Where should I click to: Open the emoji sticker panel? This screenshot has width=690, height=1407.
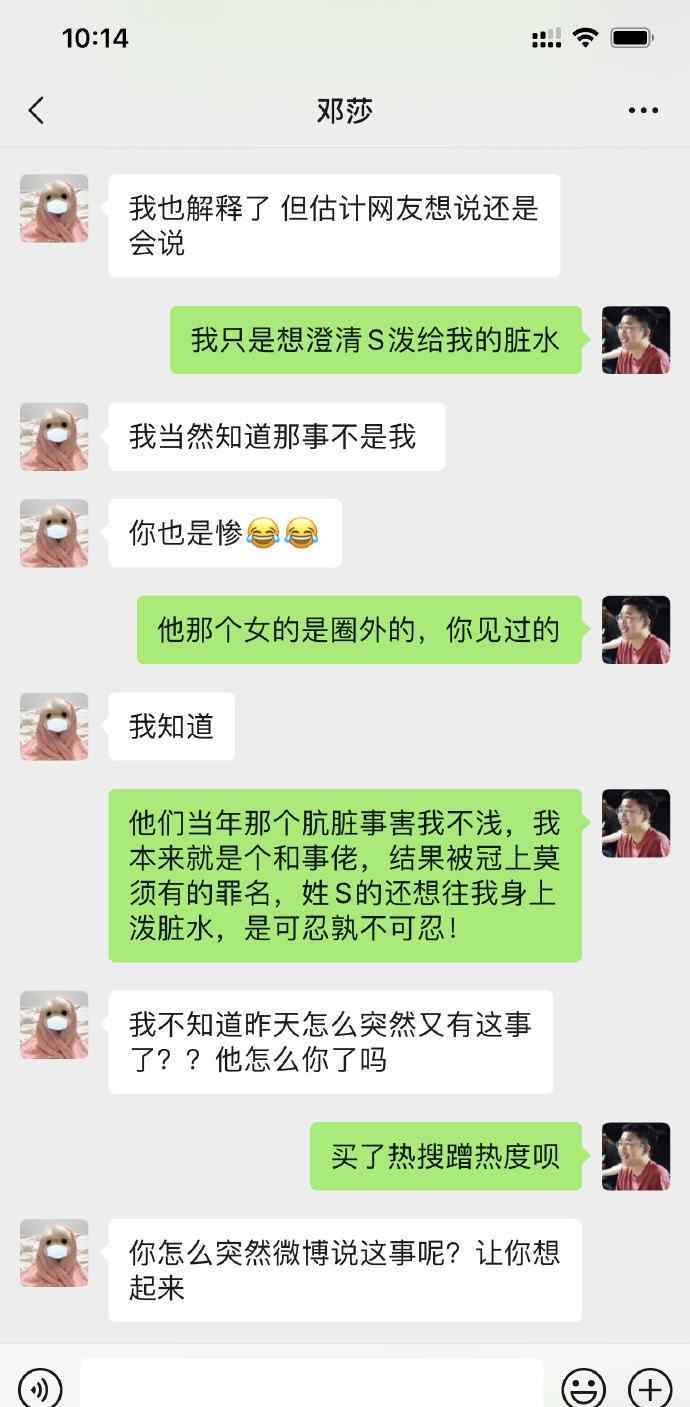pos(583,1388)
